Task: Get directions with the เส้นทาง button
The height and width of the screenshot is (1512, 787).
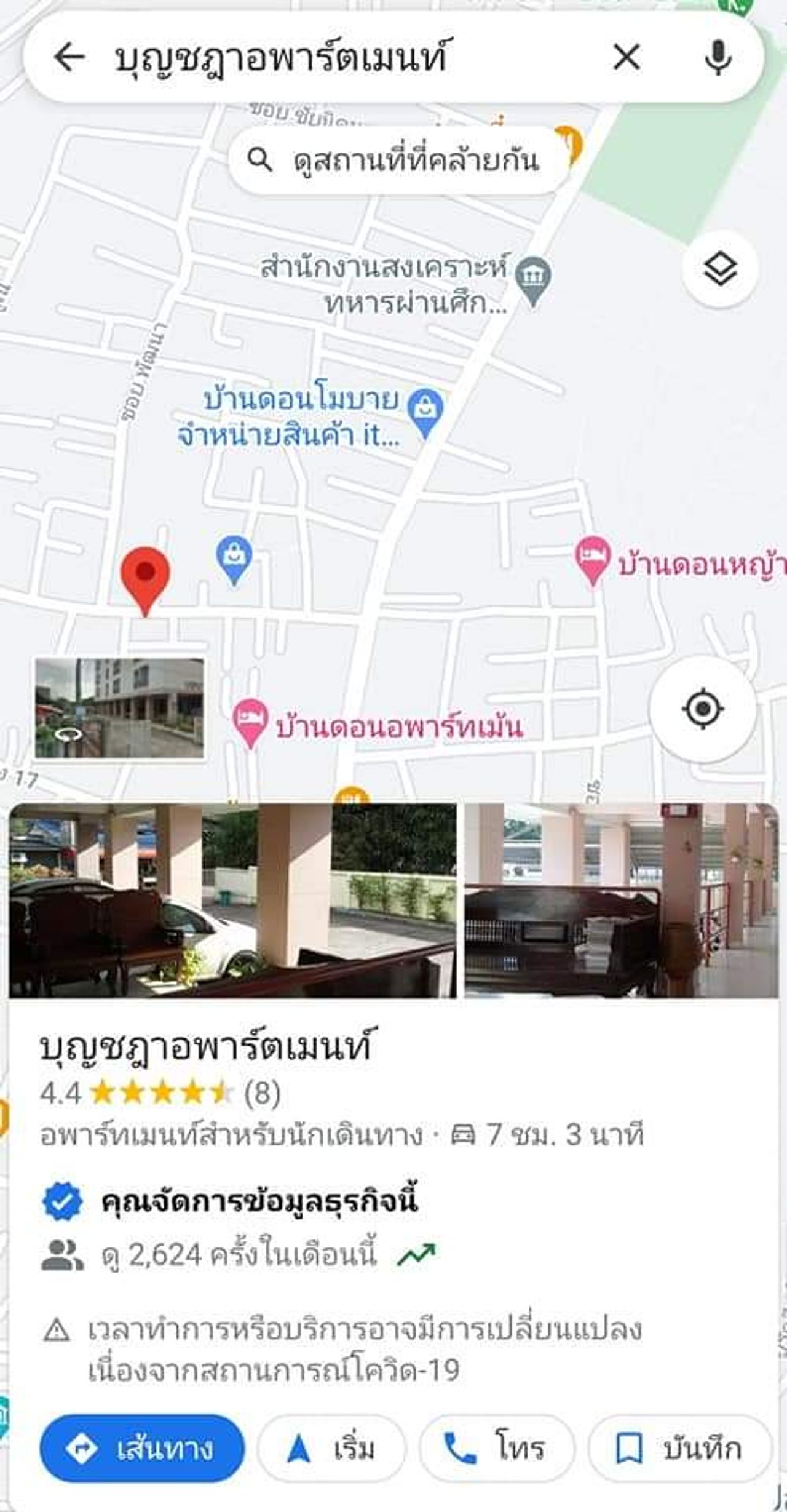Action: pyautogui.click(x=142, y=1448)
